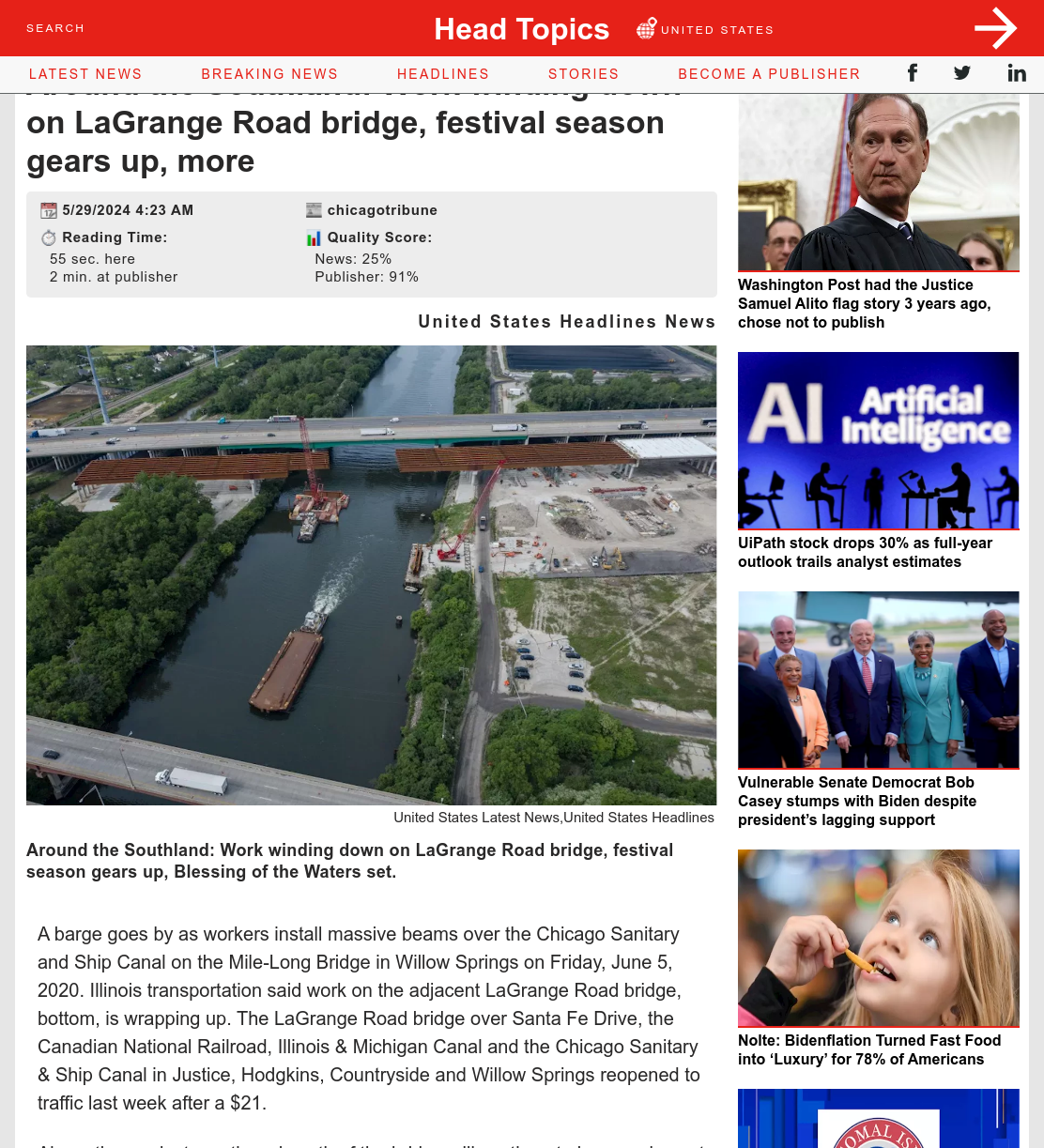The height and width of the screenshot is (1148, 1044).
Task: Tap the white arrow icon in header
Action: click(995, 28)
